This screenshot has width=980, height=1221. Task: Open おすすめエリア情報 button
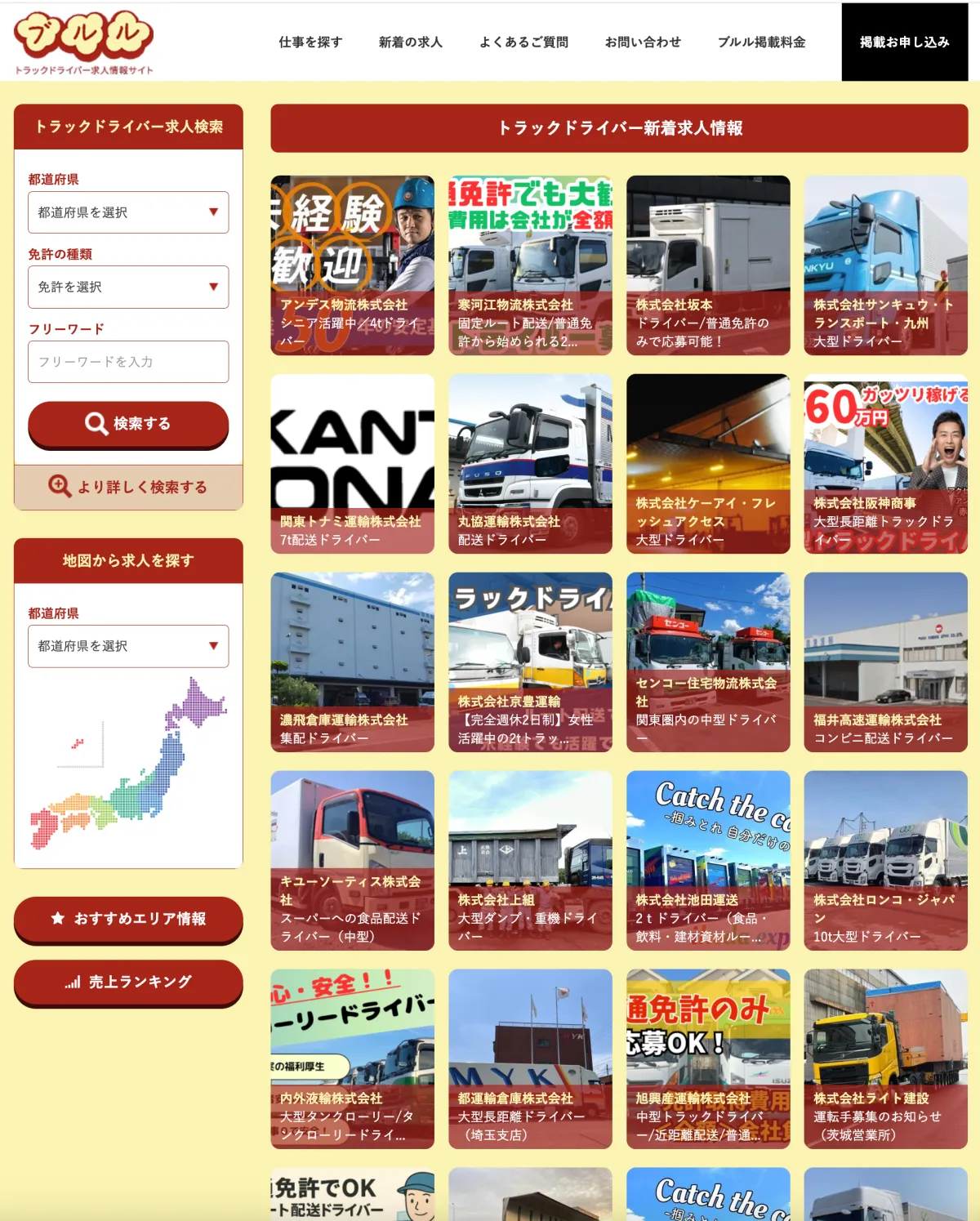pos(128,919)
